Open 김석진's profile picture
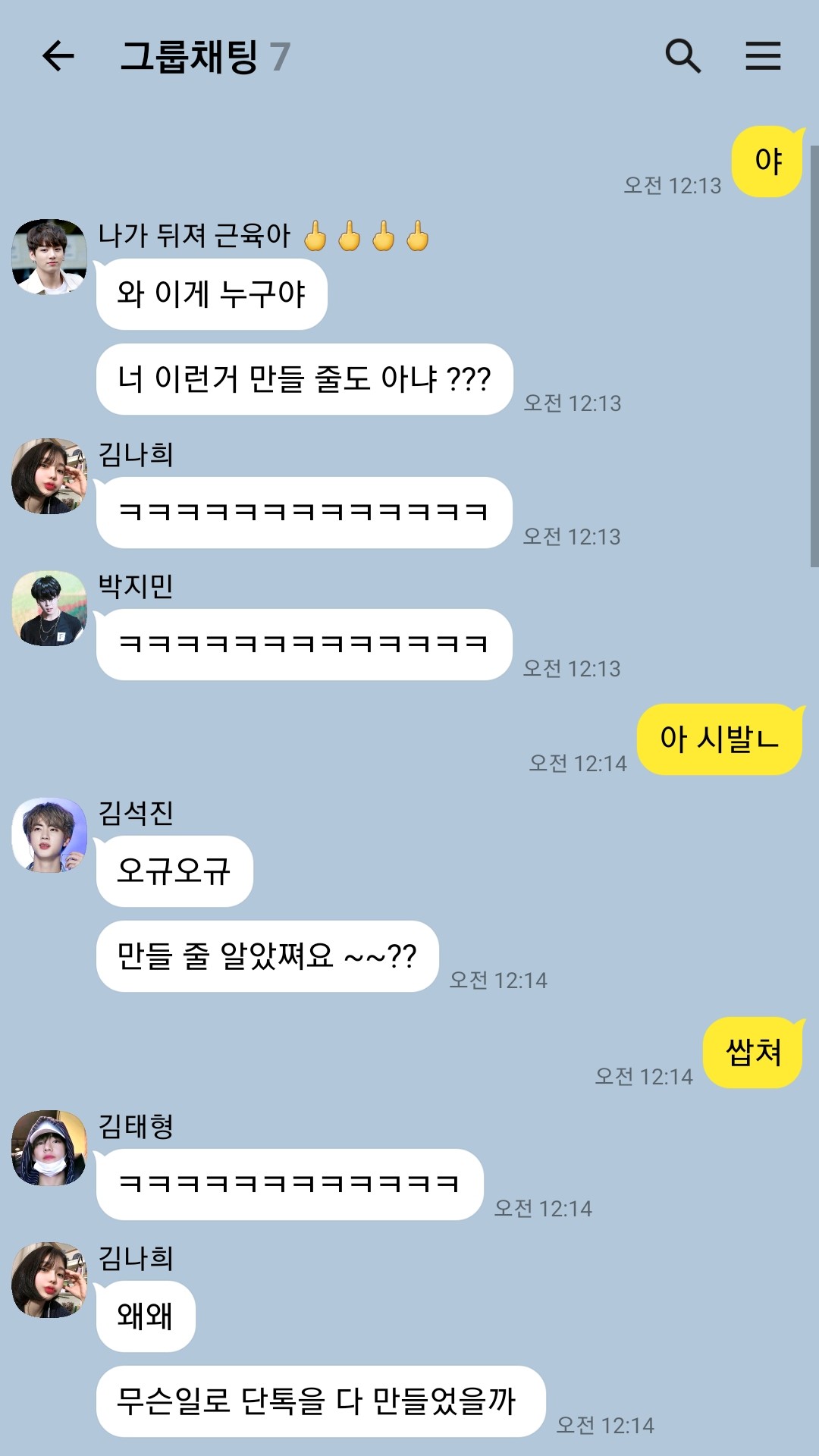The image size is (819, 1456). (49, 834)
